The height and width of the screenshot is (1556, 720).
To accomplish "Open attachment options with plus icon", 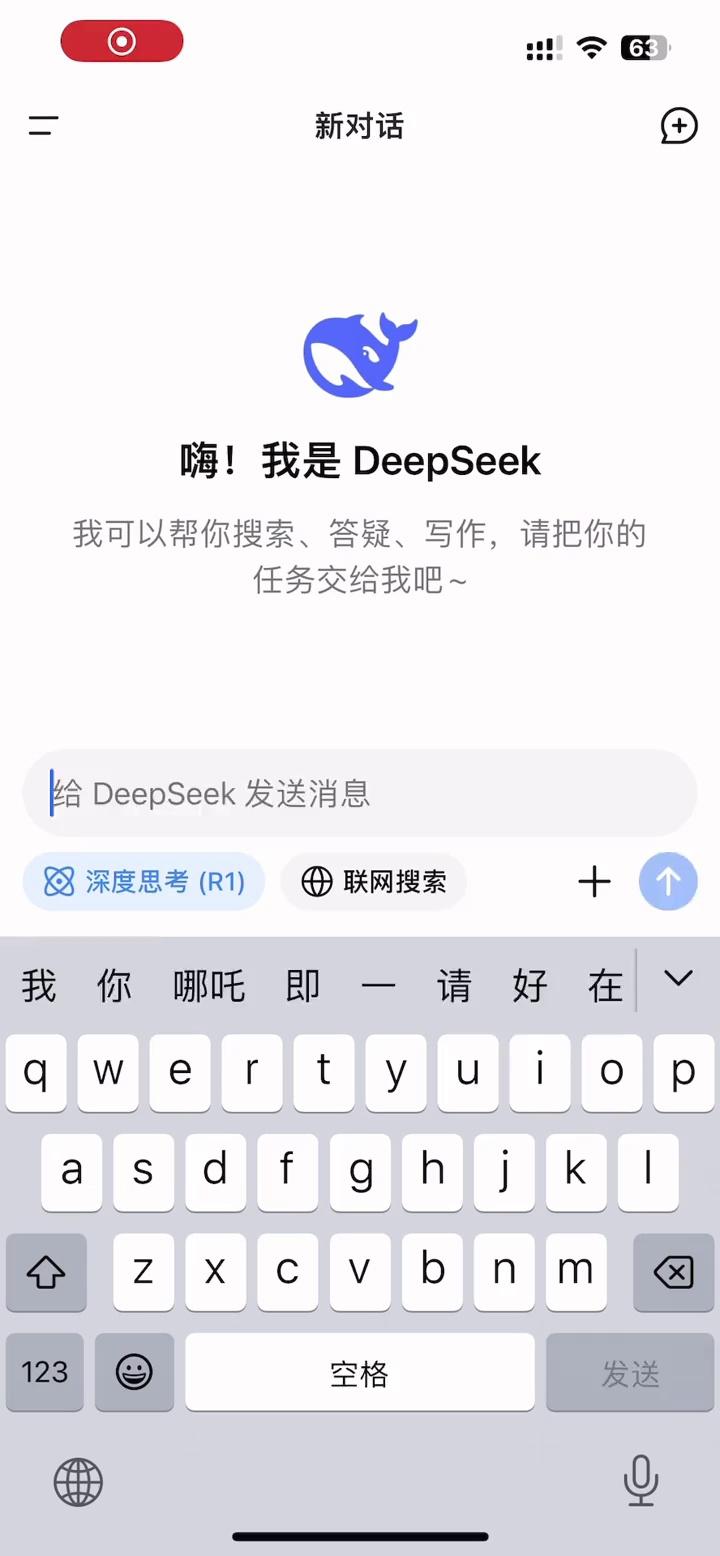I will (x=594, y=882).
